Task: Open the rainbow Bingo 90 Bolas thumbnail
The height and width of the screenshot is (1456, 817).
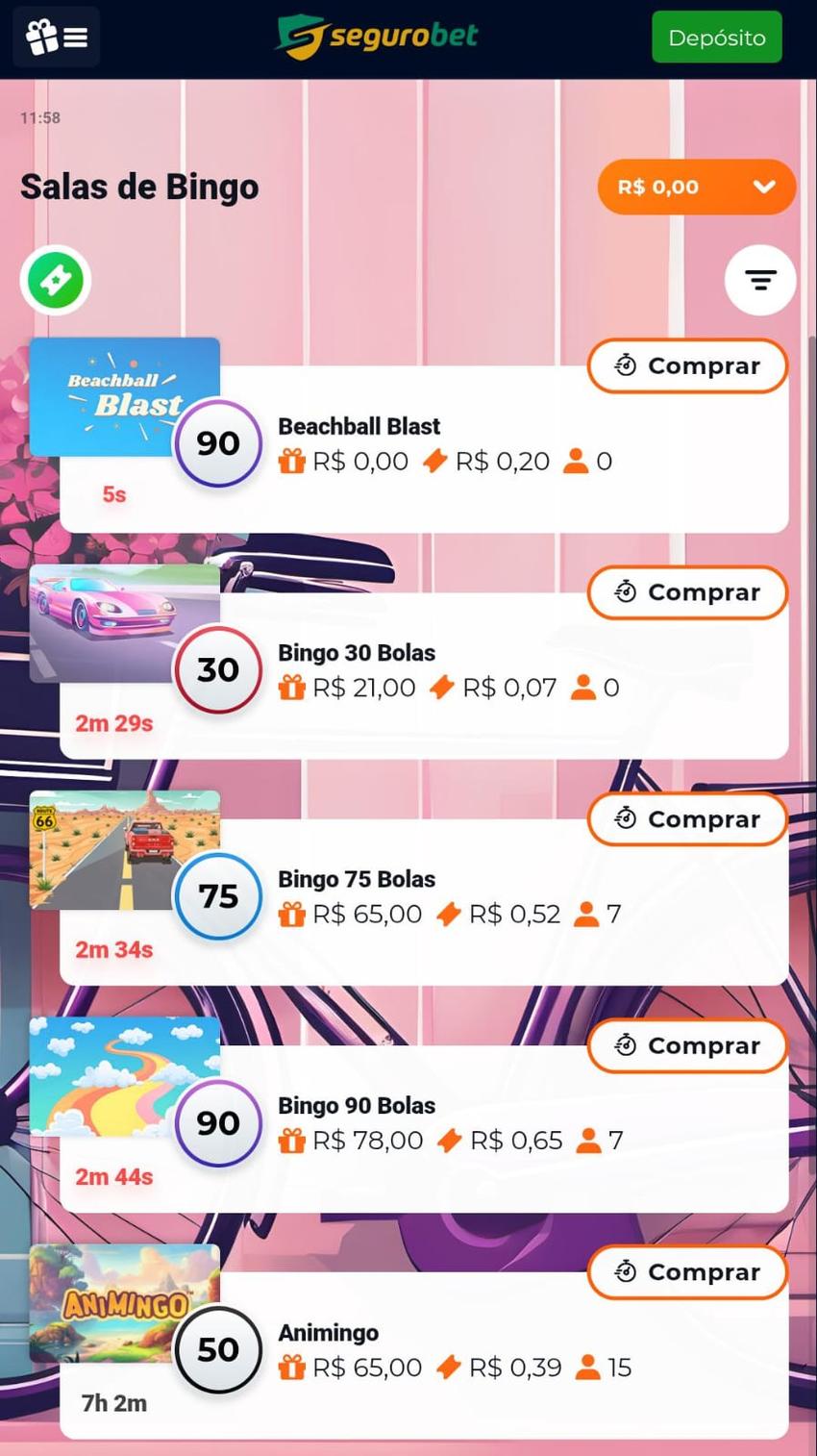Action: click(125, 1076)
